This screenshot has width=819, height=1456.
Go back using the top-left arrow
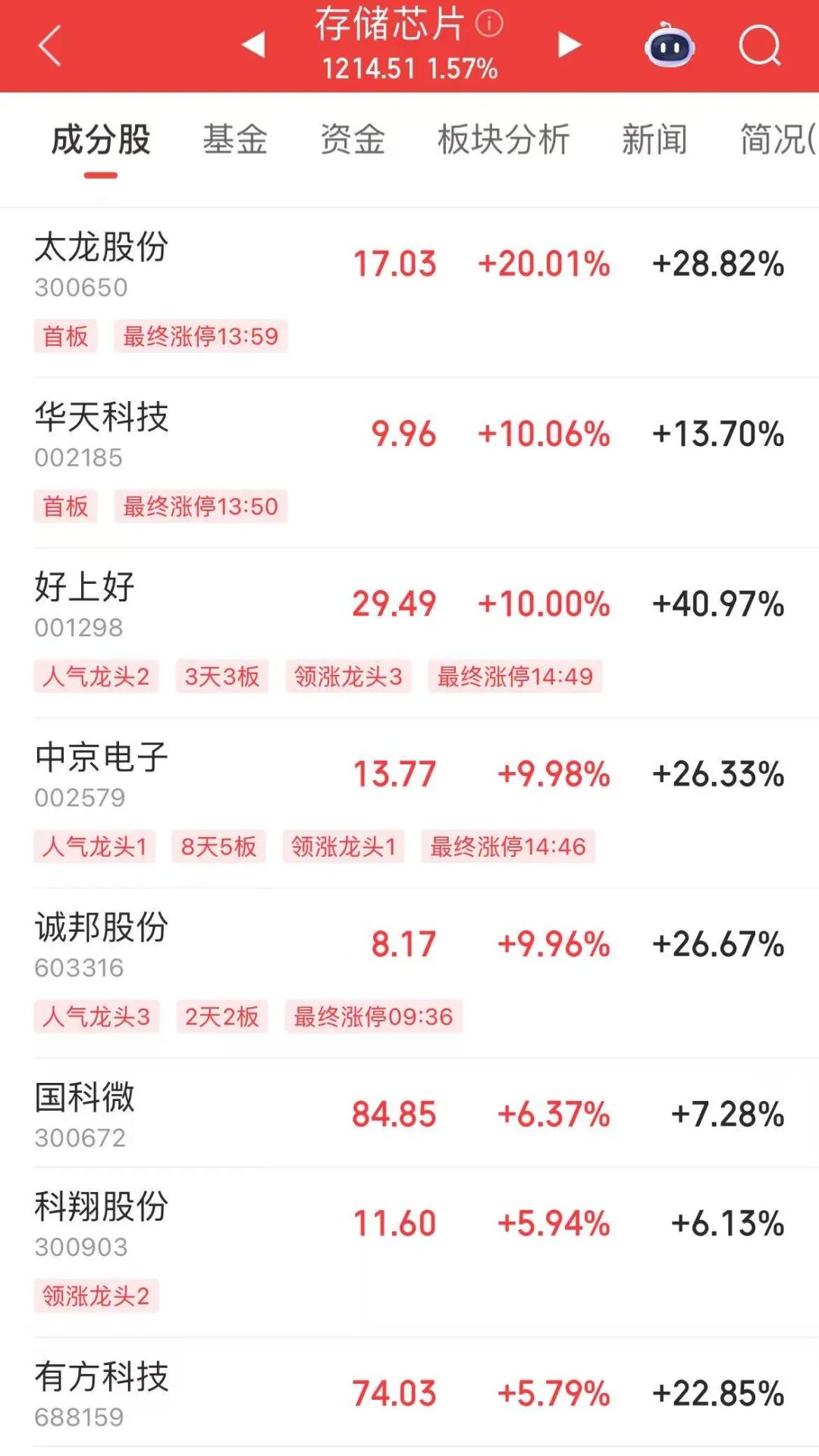click(49, 45)
